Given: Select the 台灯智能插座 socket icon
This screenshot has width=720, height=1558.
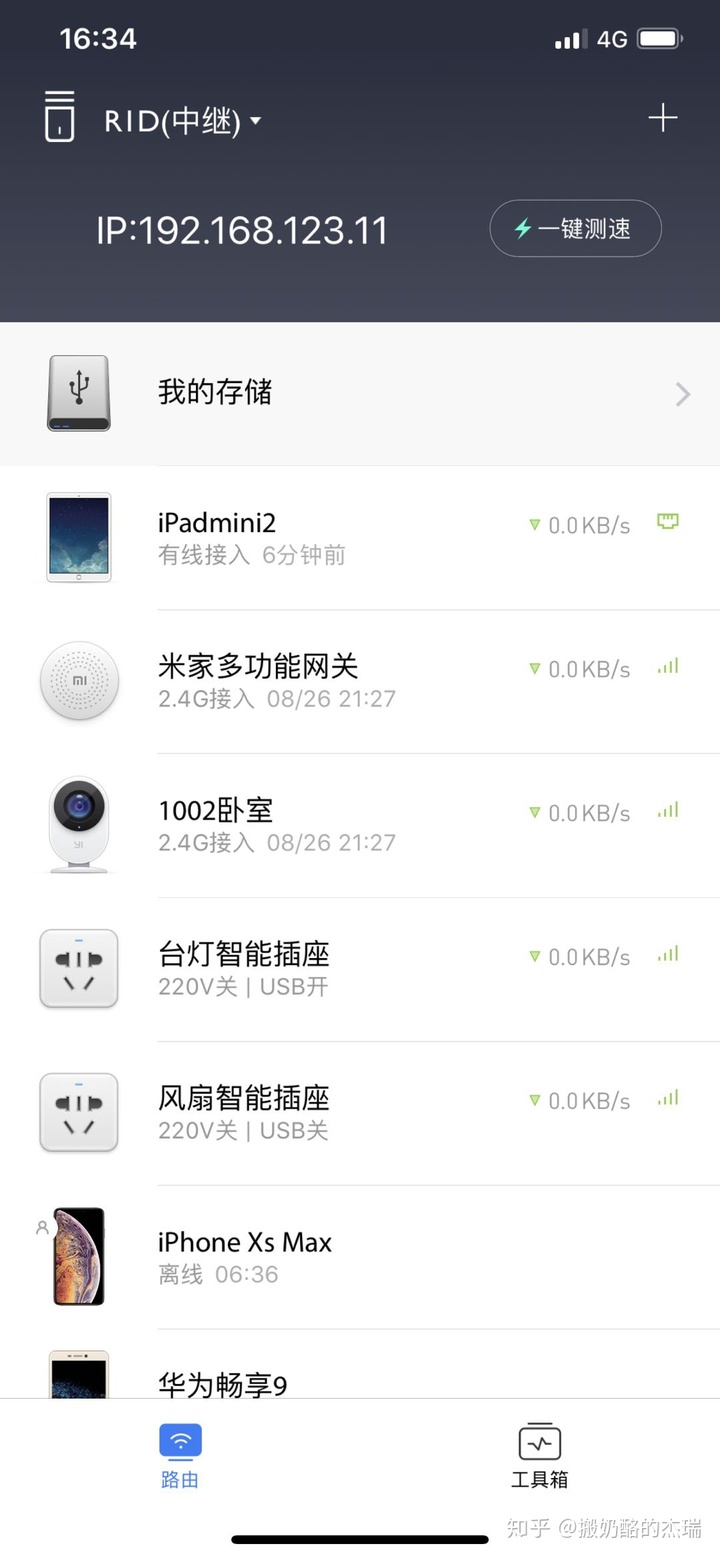Looking at the screenshot, I should (x=78, y=969).
